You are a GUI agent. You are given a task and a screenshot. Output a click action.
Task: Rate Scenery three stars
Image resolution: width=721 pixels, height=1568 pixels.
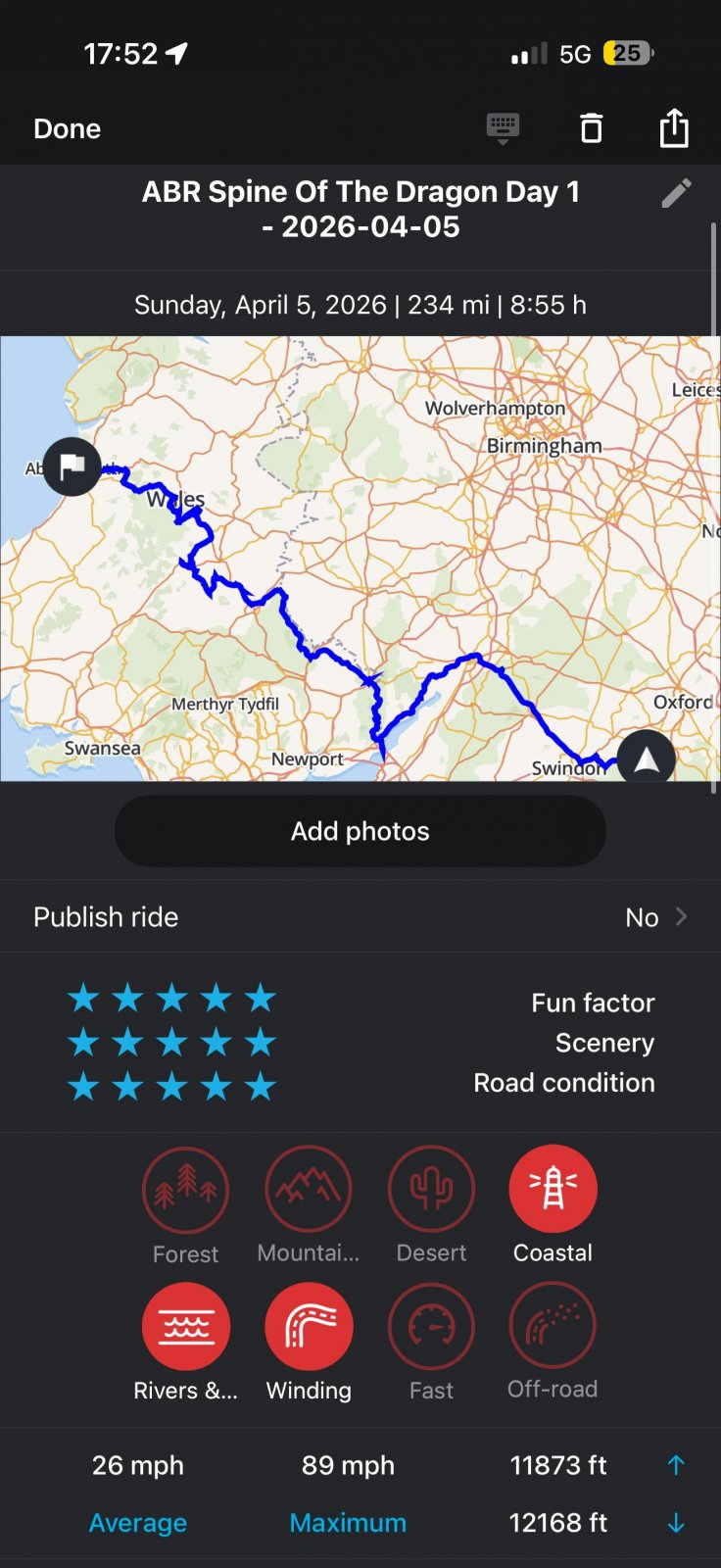(x=172, y=1043)
